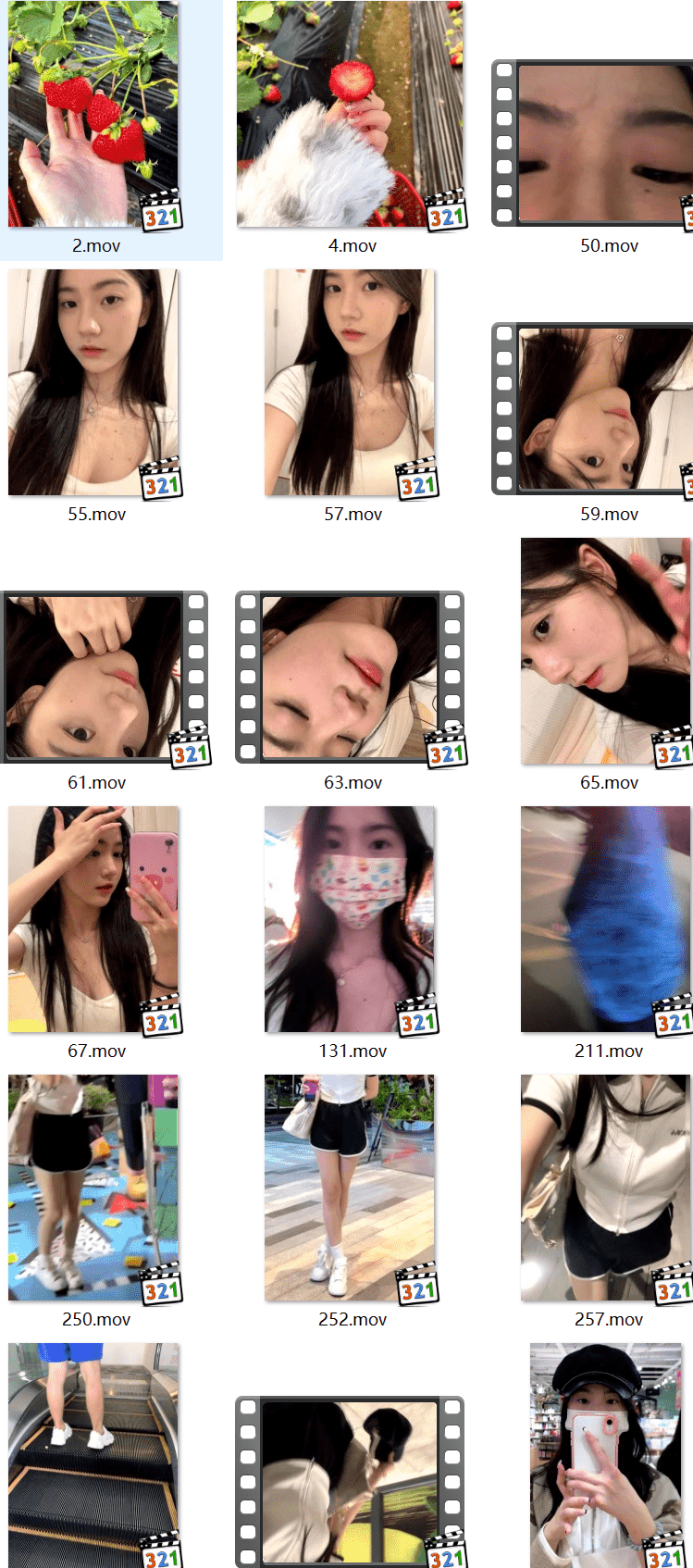693x1568 pixels.
Task: Select the 211.mov video
Action: (x=606, y=919)
